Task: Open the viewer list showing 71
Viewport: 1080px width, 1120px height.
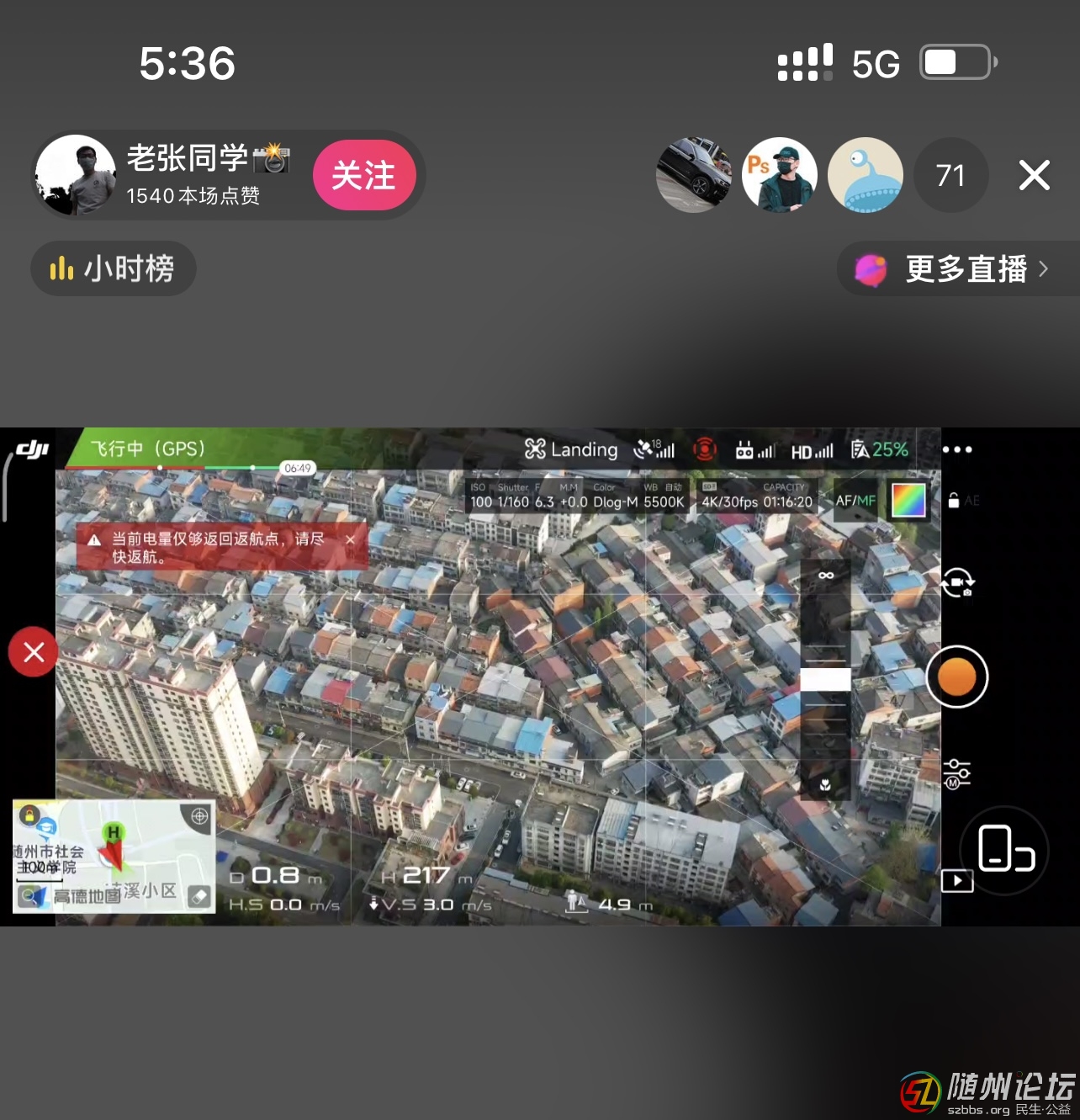Action: [950, 176]
